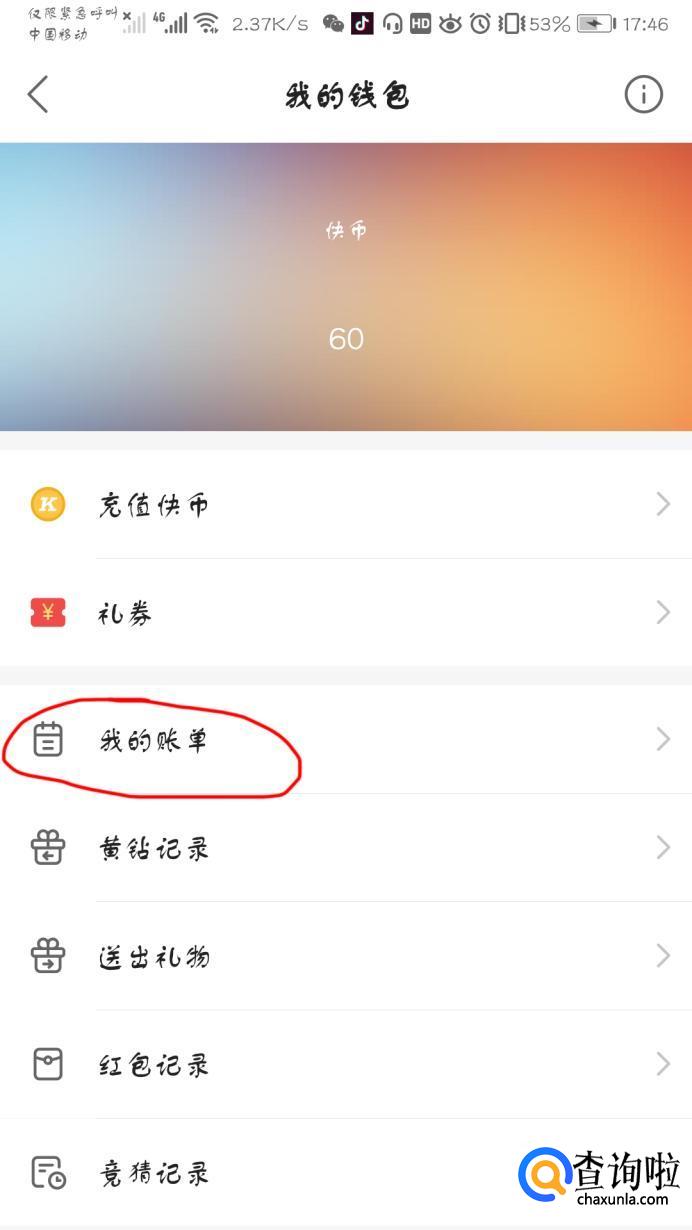
Task: View 黄钻记录
Action: point(346,849)
